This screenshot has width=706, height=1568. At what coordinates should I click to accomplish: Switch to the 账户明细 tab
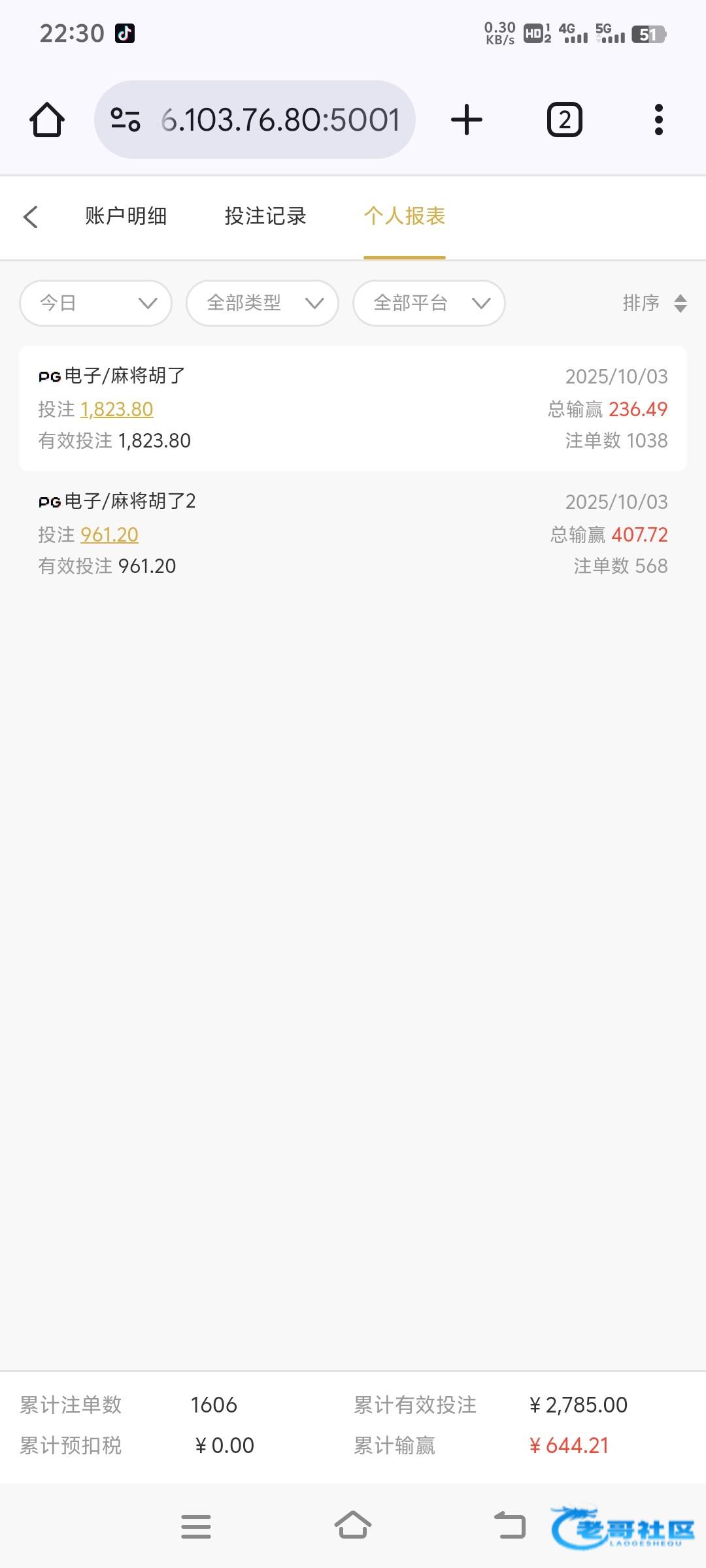coord(126,216)
